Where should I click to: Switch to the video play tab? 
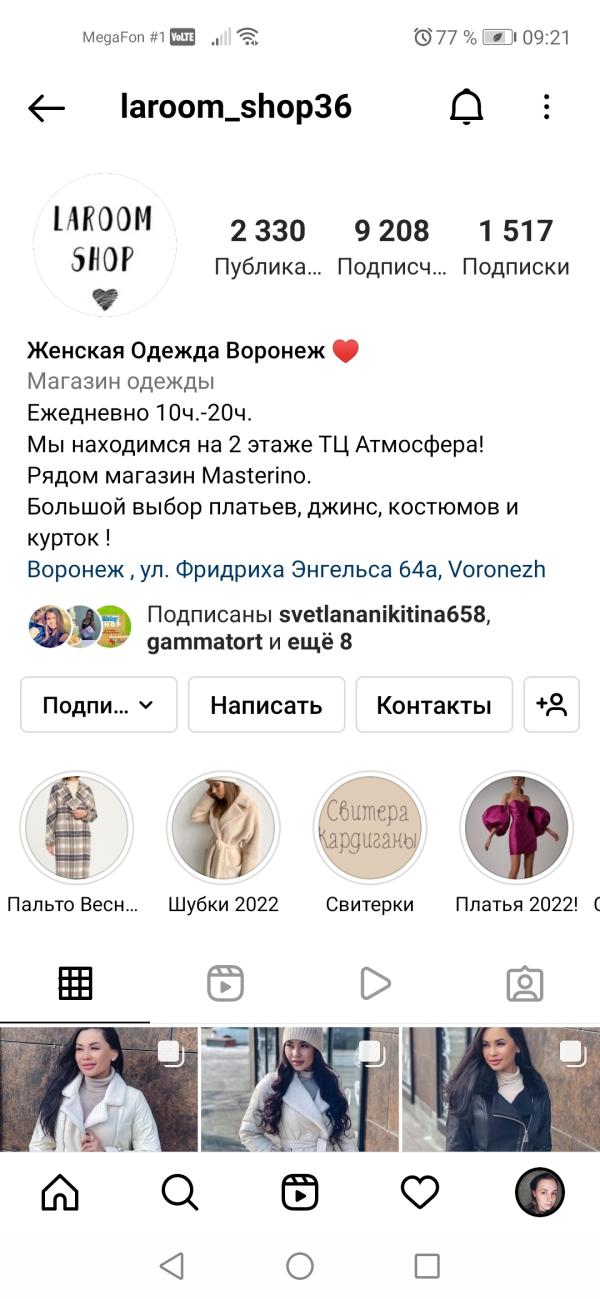click(374, 984)
